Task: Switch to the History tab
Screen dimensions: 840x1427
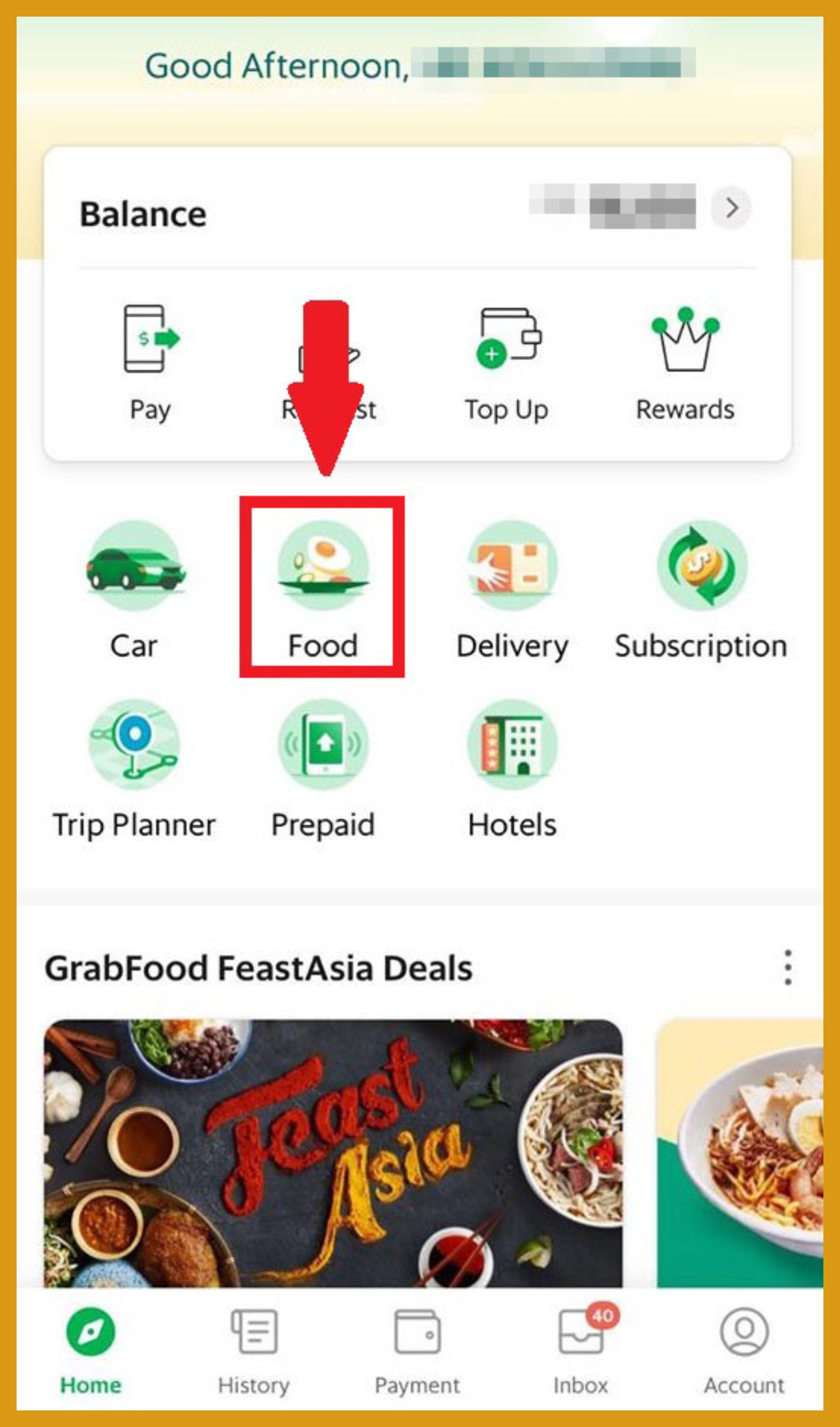Action: click(x=254, y=1350)
